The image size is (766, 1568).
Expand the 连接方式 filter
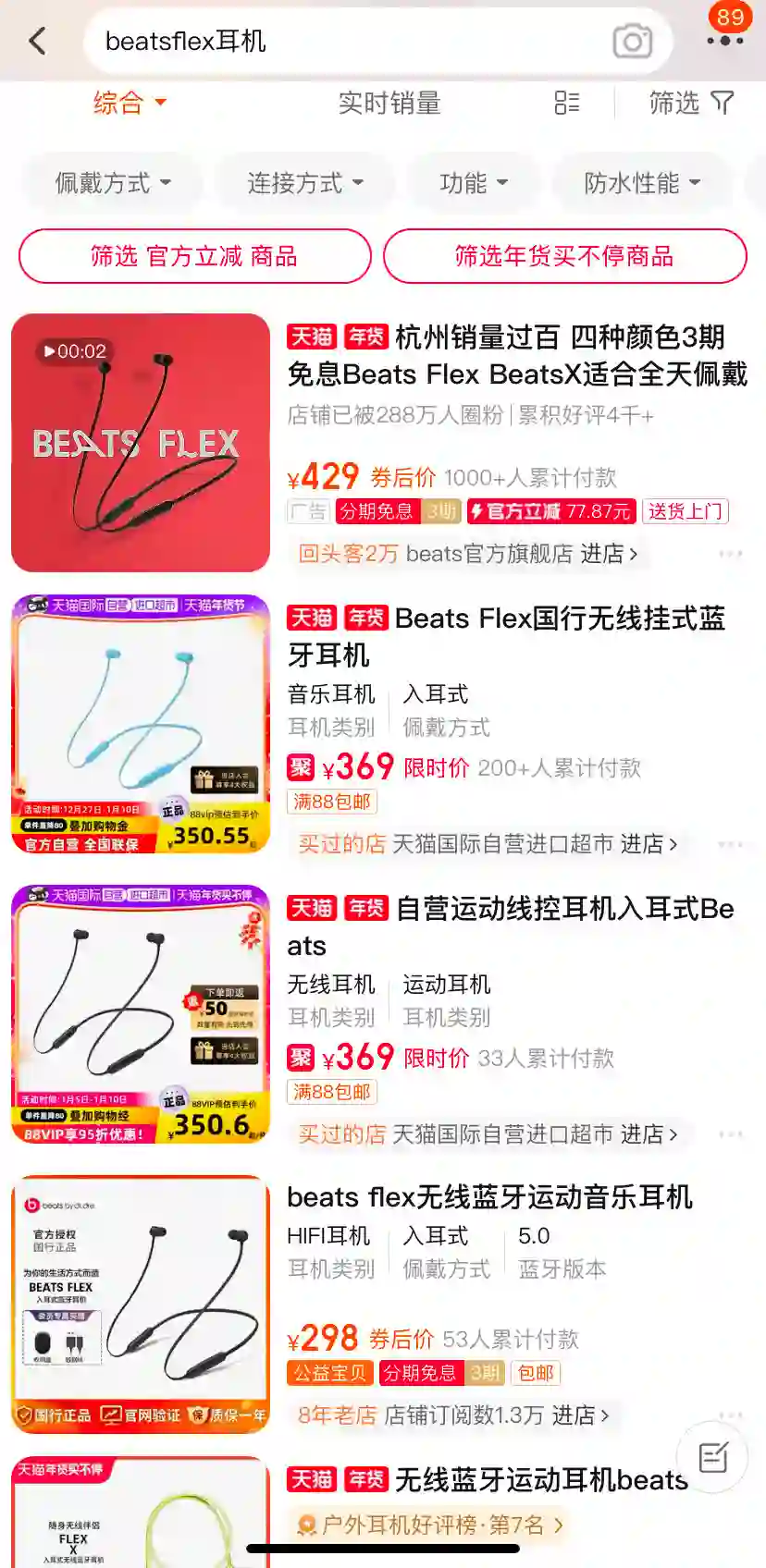coord(304,183)
